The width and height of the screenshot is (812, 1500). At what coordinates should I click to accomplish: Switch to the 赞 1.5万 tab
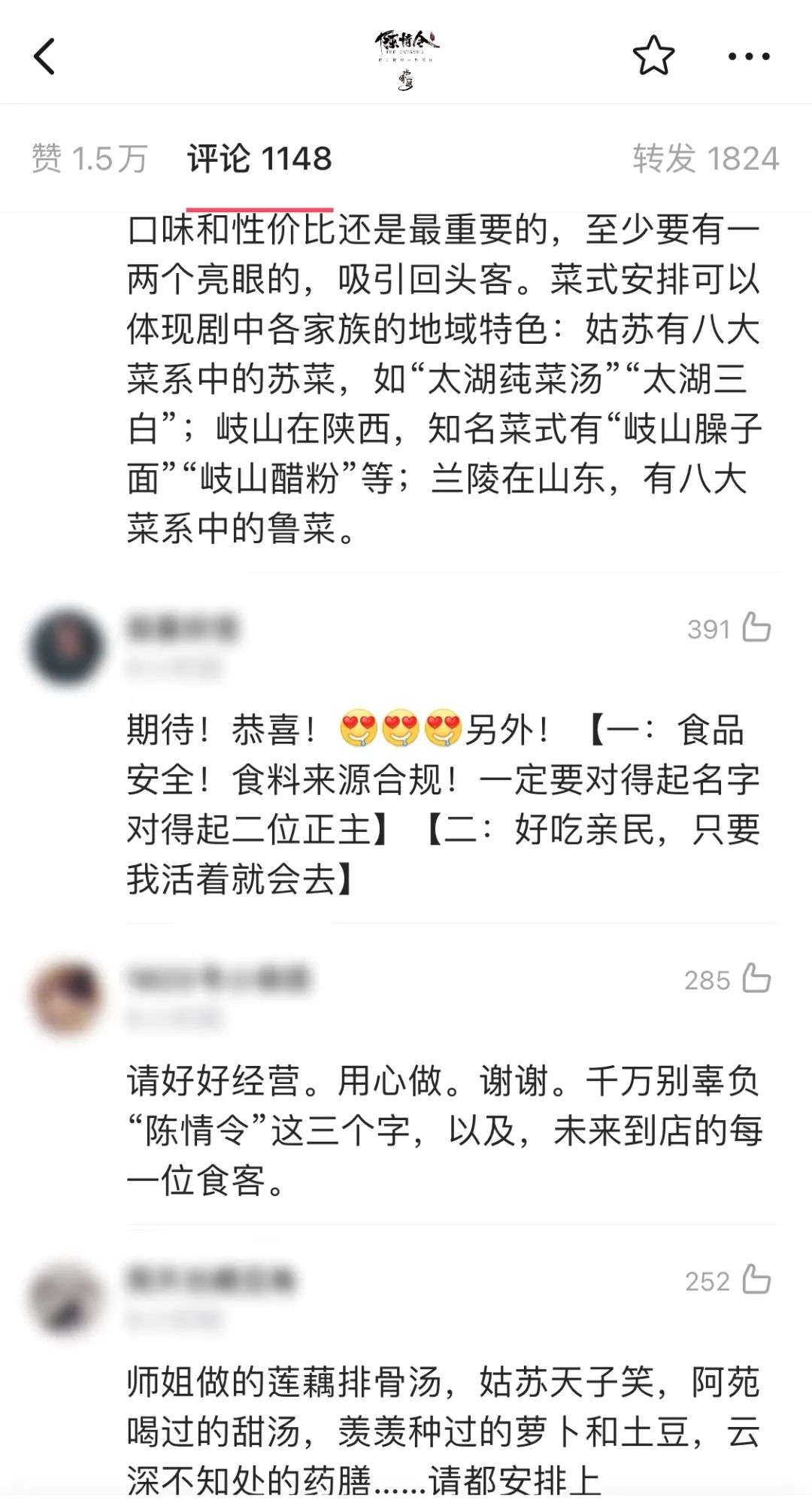[x=89, y=159]
